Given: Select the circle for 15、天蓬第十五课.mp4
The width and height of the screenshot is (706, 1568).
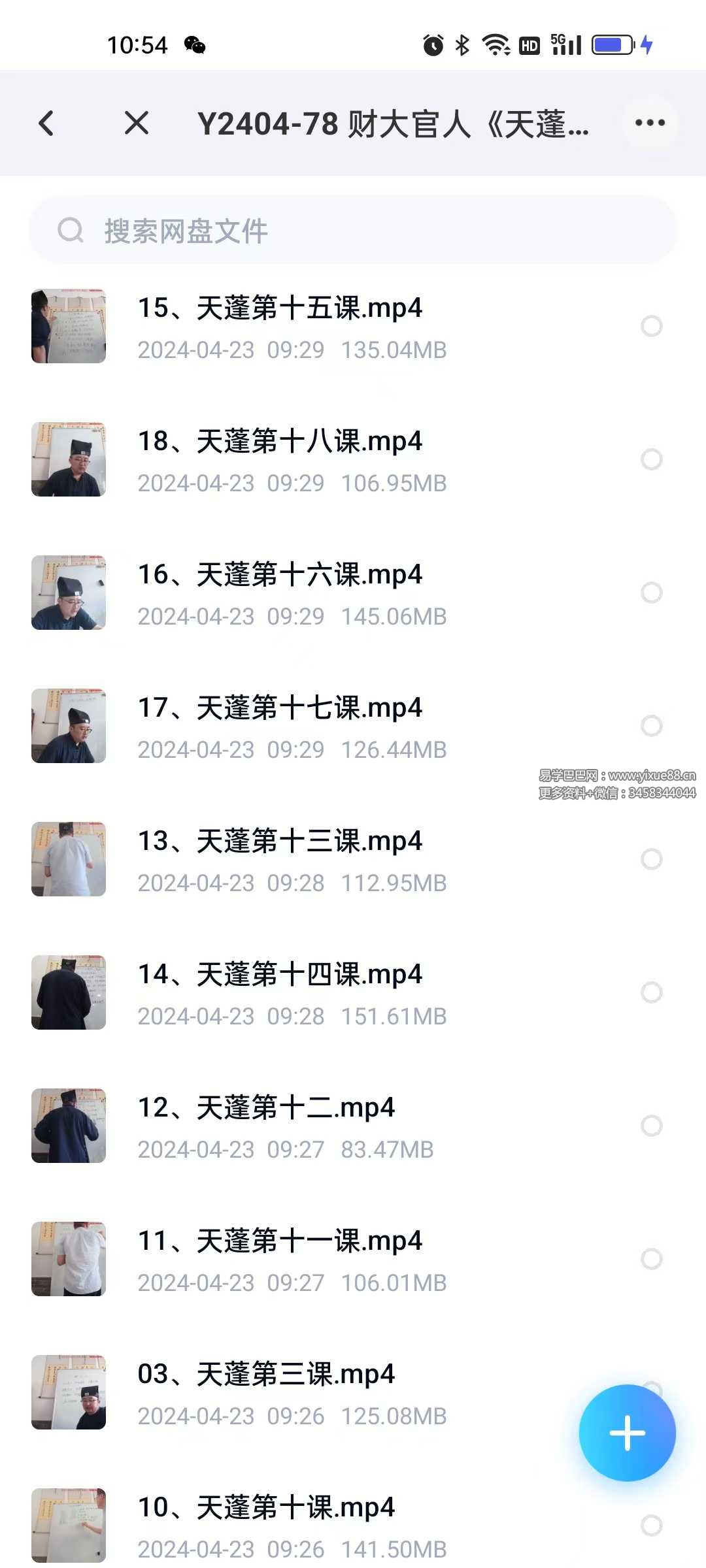Looking at the screenshot, I should tap(651, 326).
